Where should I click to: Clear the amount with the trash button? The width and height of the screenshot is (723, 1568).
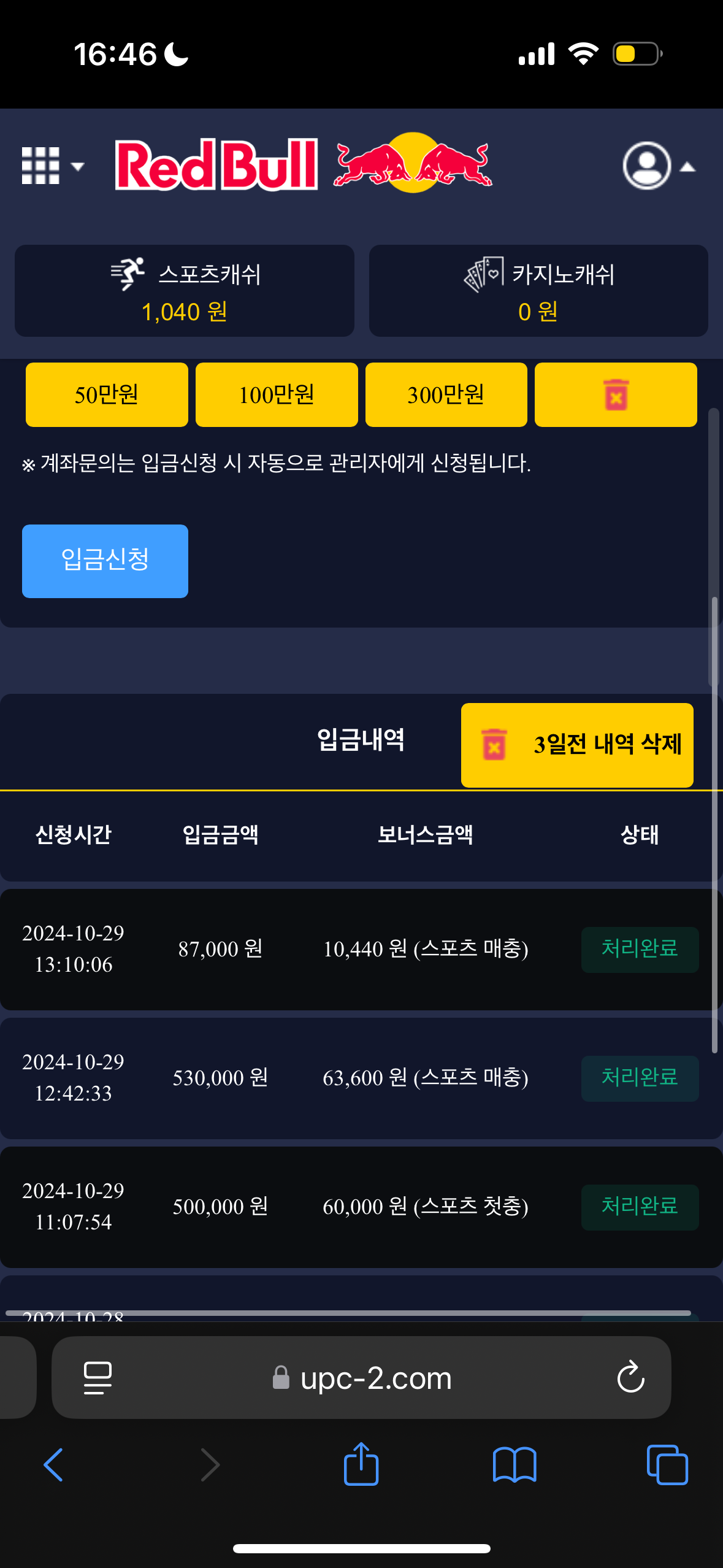point(616,394)
